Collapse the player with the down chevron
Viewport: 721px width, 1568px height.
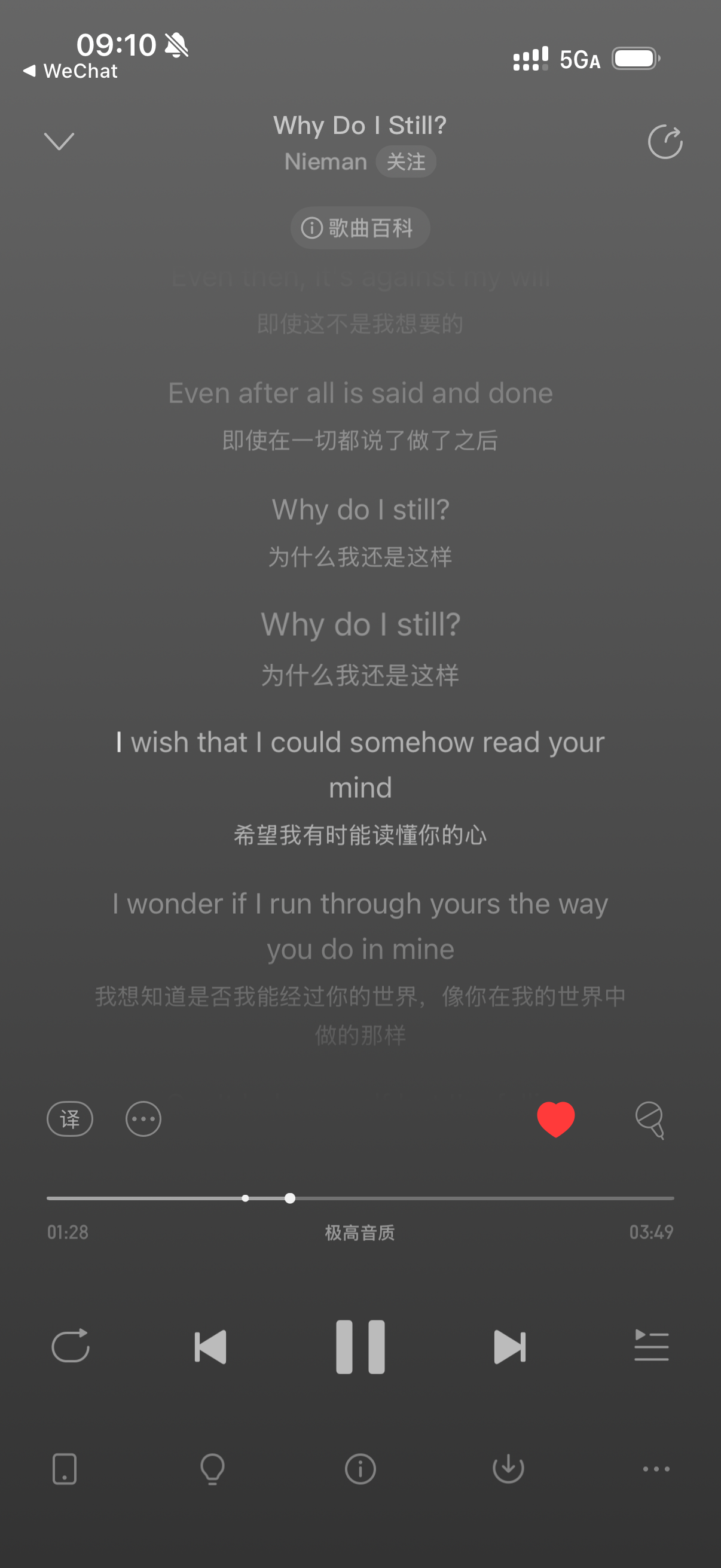pos(59,141)
